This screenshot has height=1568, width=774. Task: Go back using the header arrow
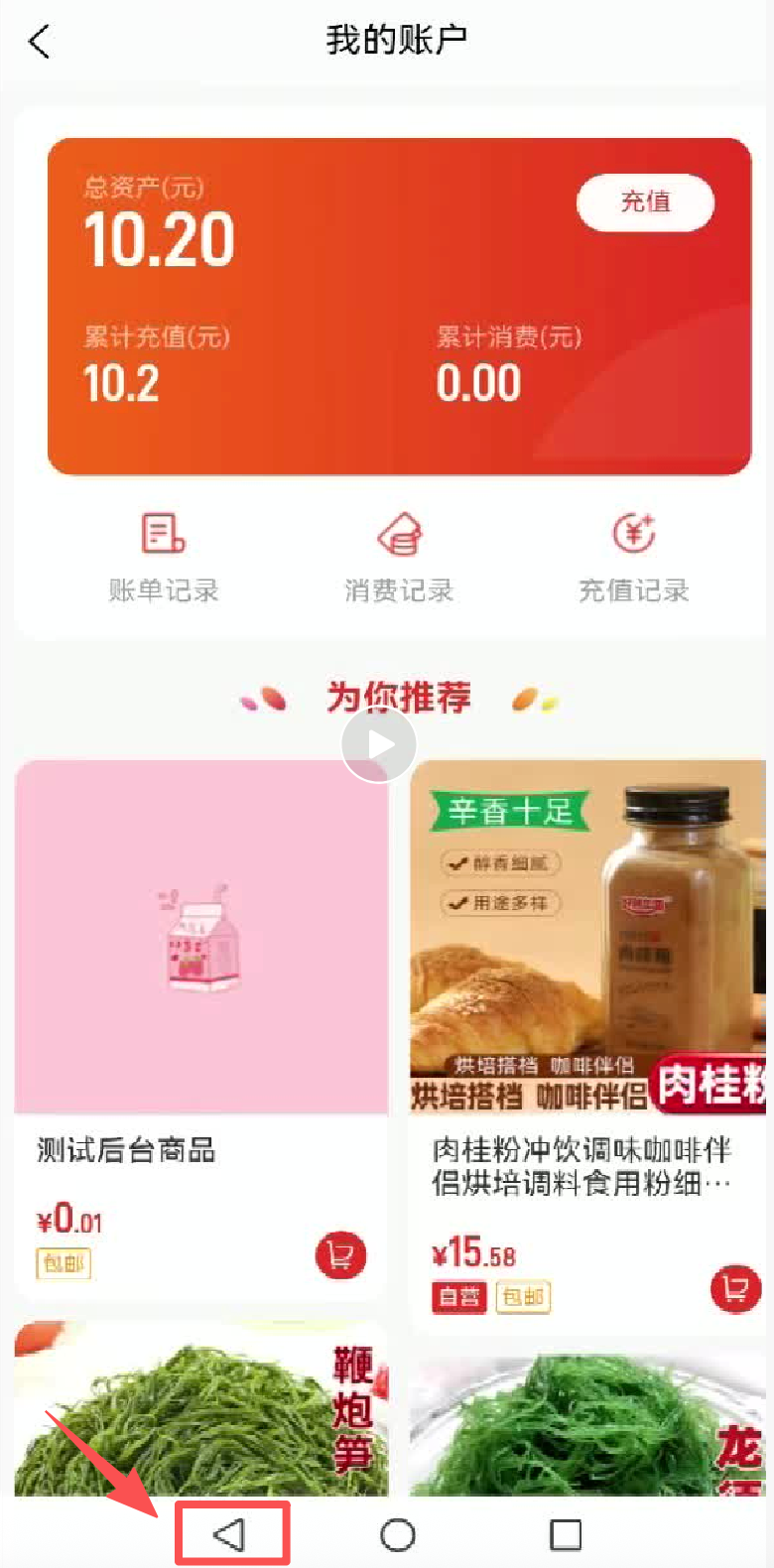pyautogui.click(x=40, y=42)
